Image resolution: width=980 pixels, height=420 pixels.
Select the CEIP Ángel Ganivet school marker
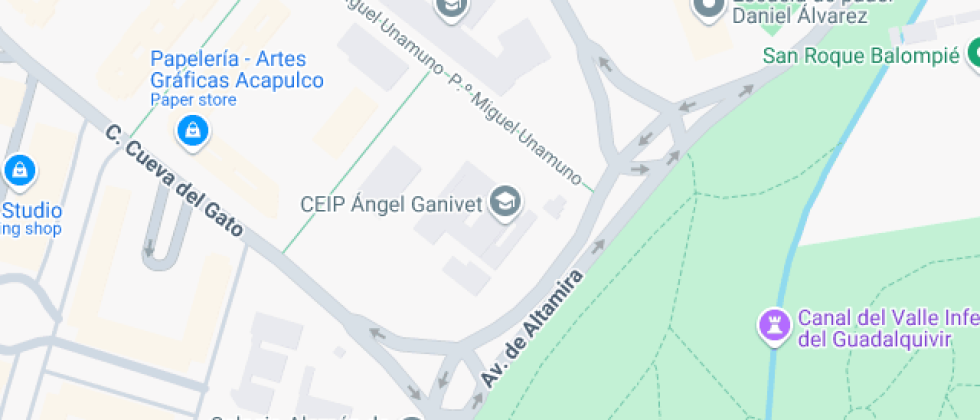pyautogui.click(x=505, y=203)
